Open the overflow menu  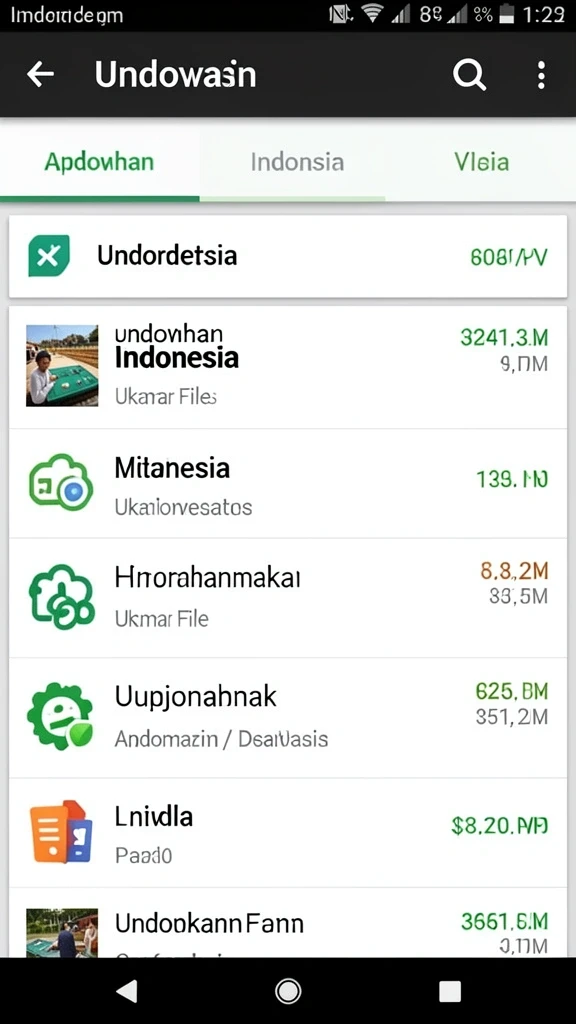[541, 75]
